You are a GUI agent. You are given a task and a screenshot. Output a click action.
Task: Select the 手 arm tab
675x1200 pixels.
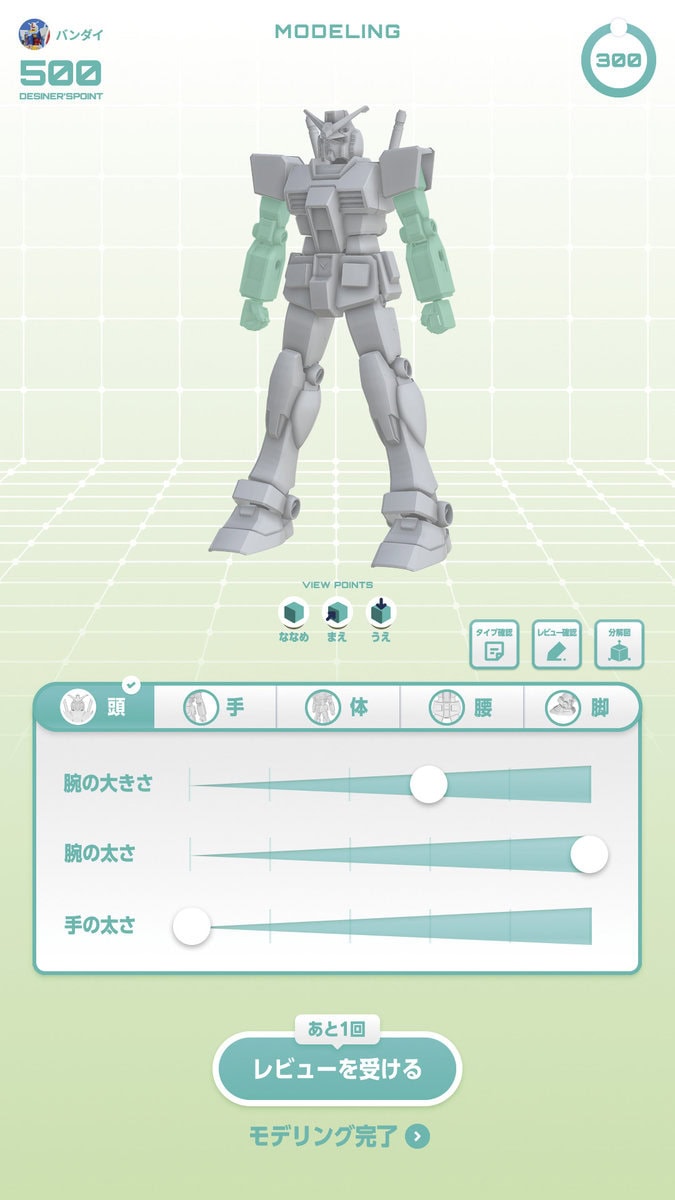(x=215, y=708)
